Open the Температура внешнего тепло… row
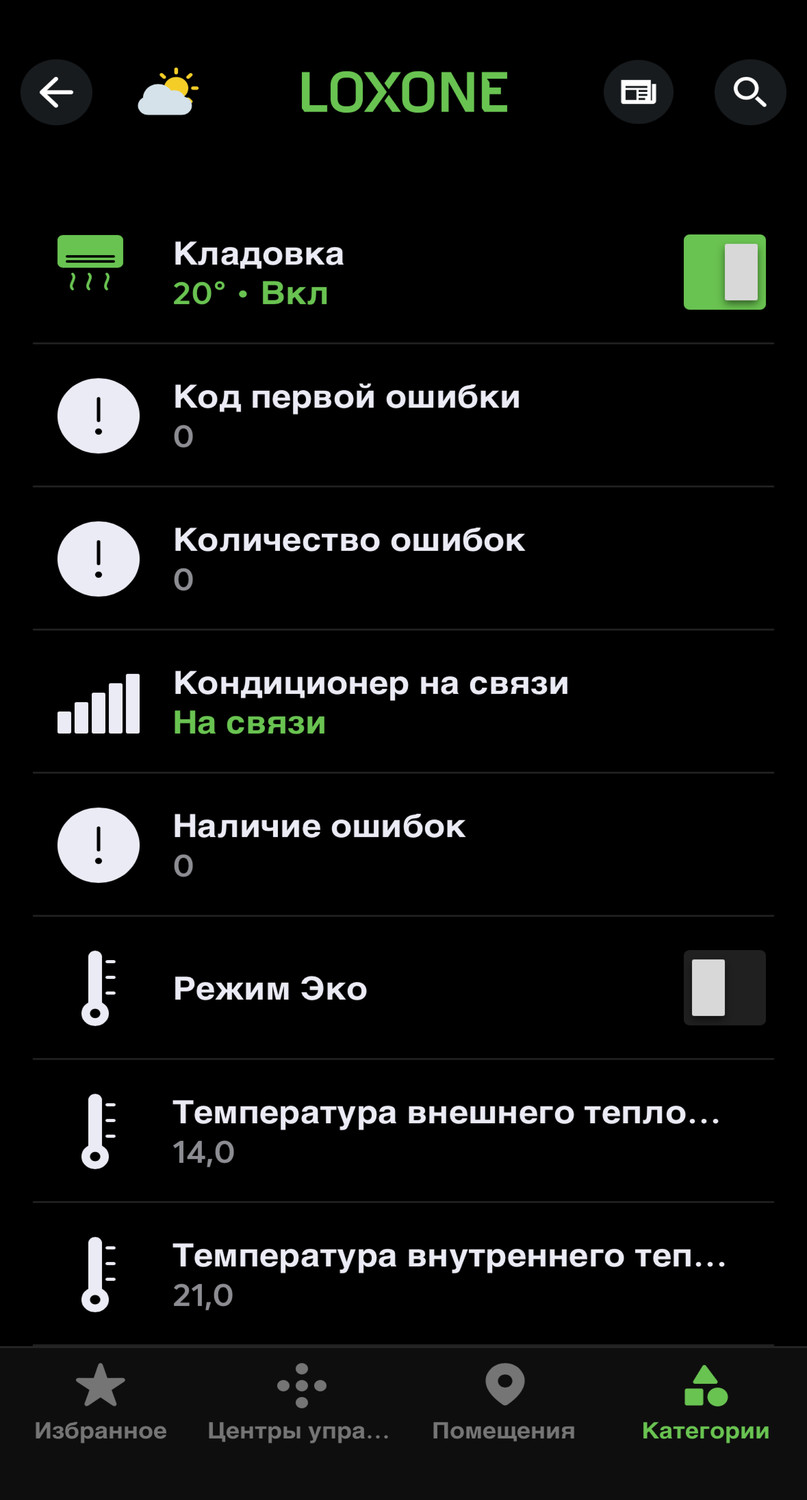 point(400,1131)
